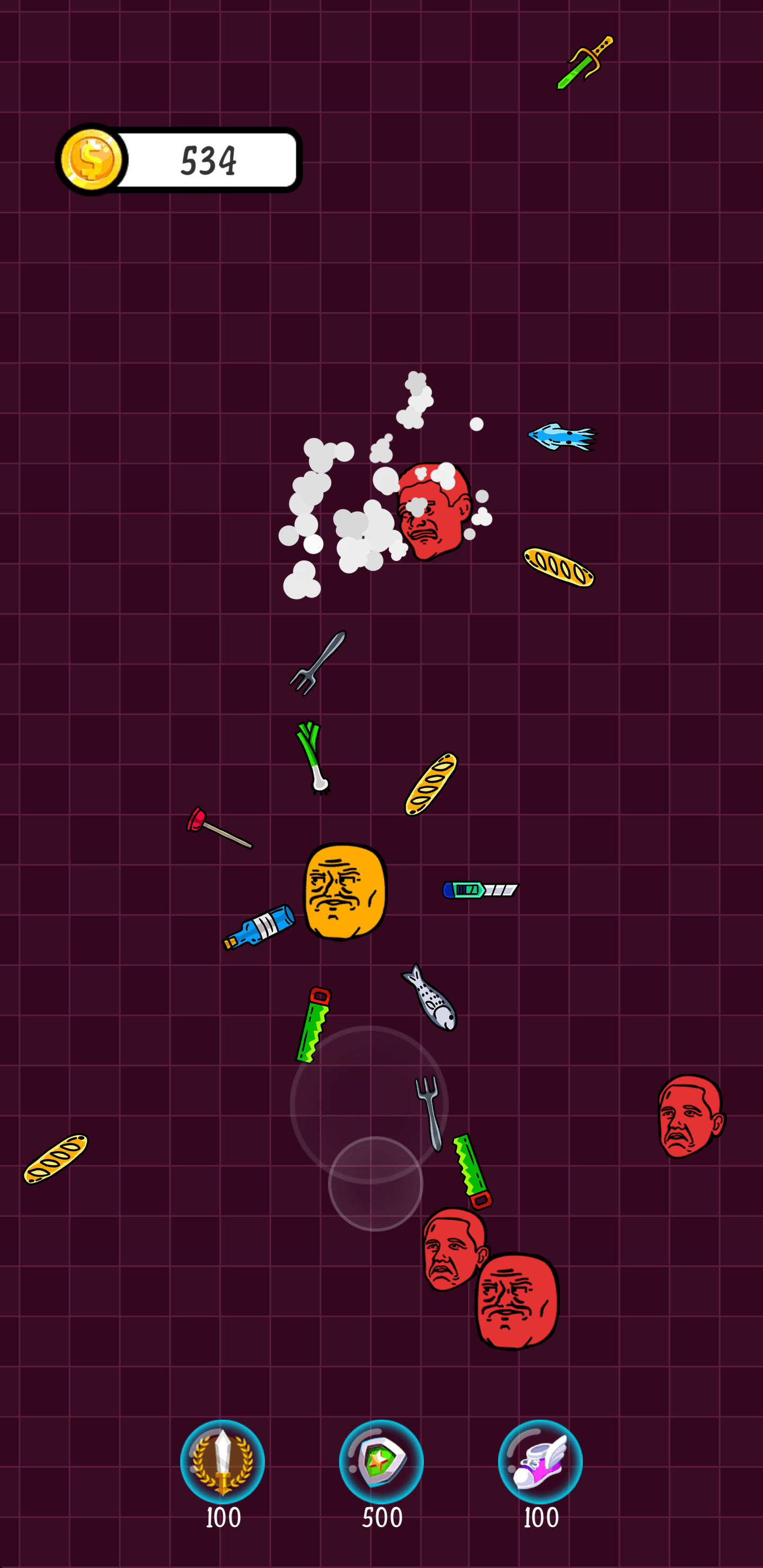Buy the sword attack upgrade for 100

coord(222,1462)
